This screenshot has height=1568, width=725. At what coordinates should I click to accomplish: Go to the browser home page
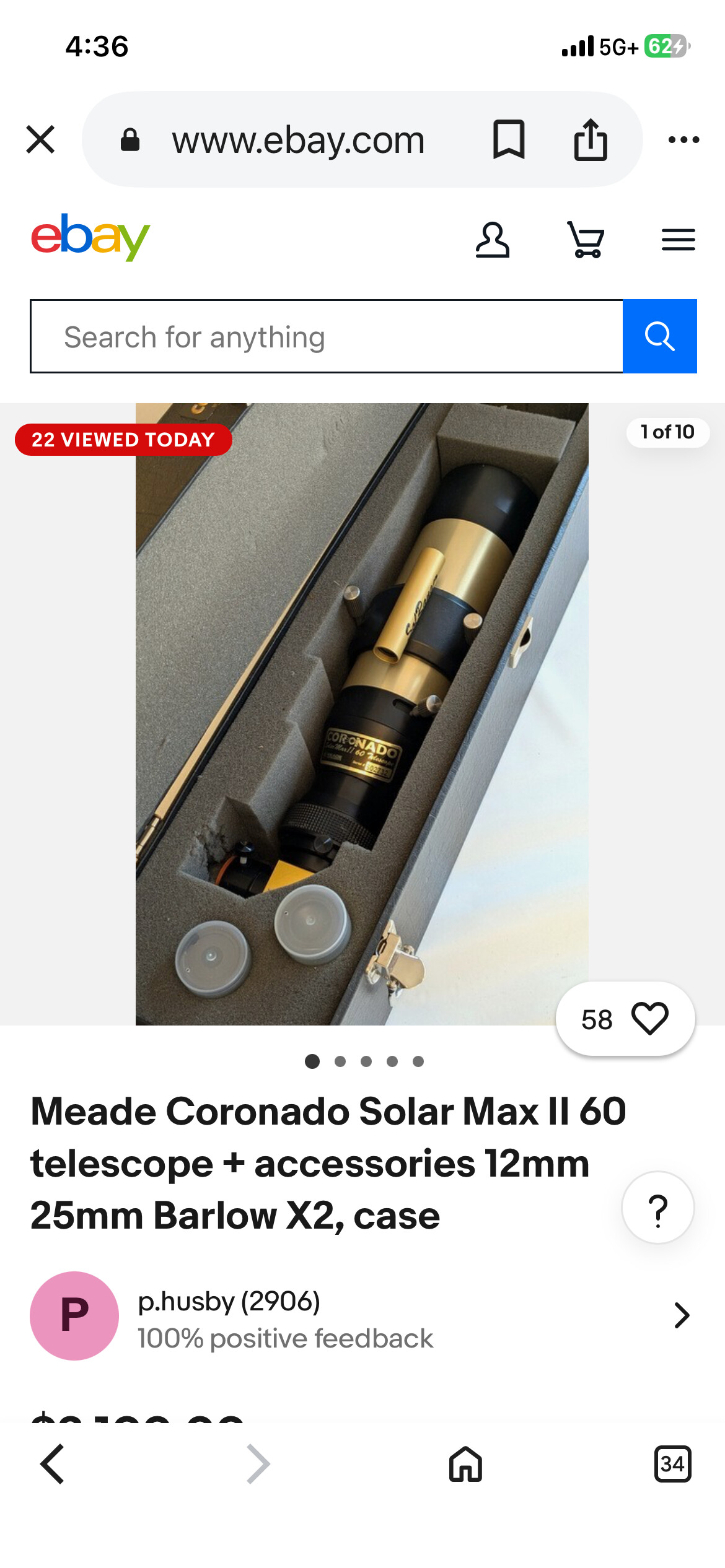point(465,1465)
